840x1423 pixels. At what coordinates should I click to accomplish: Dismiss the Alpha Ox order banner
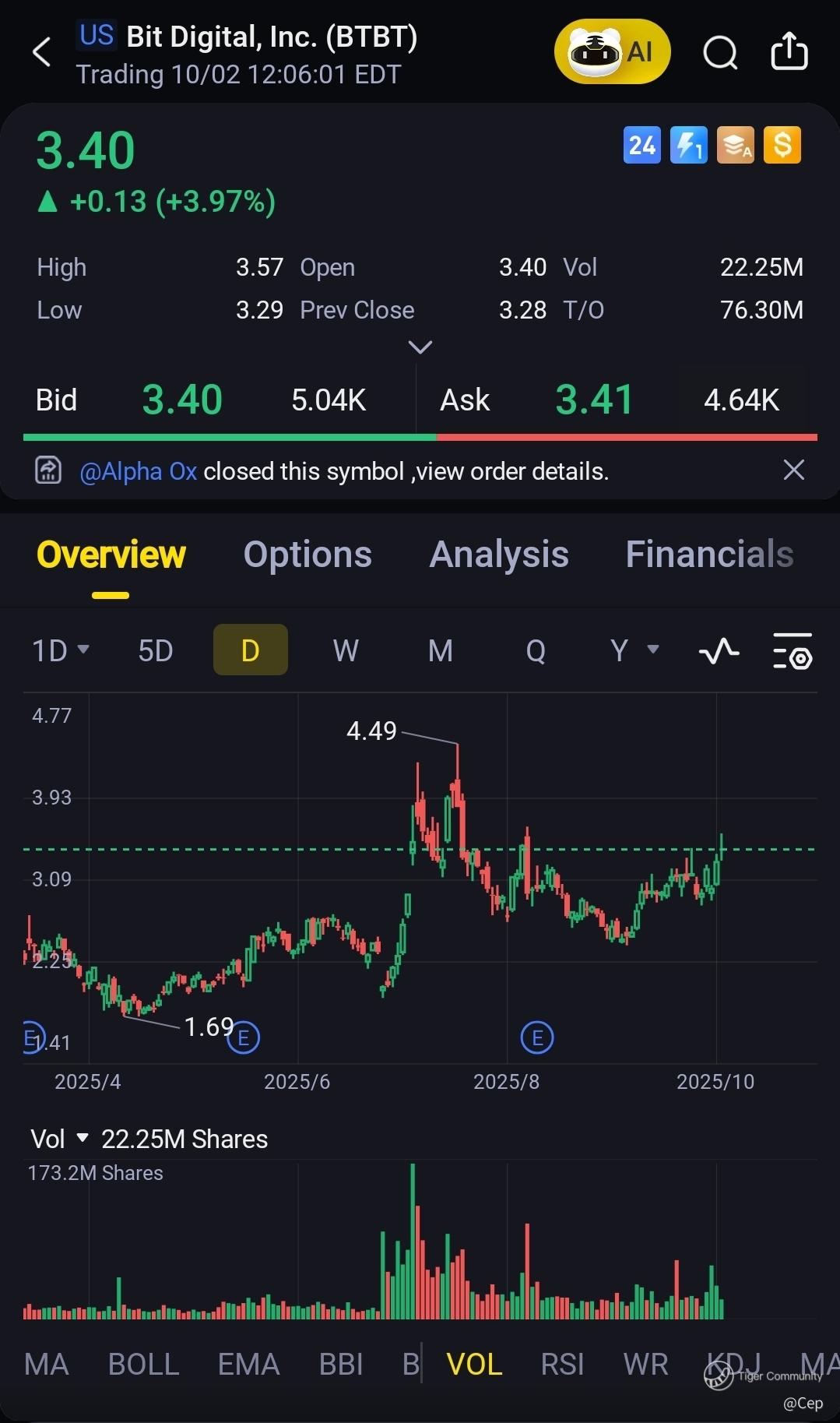[793, 470]
